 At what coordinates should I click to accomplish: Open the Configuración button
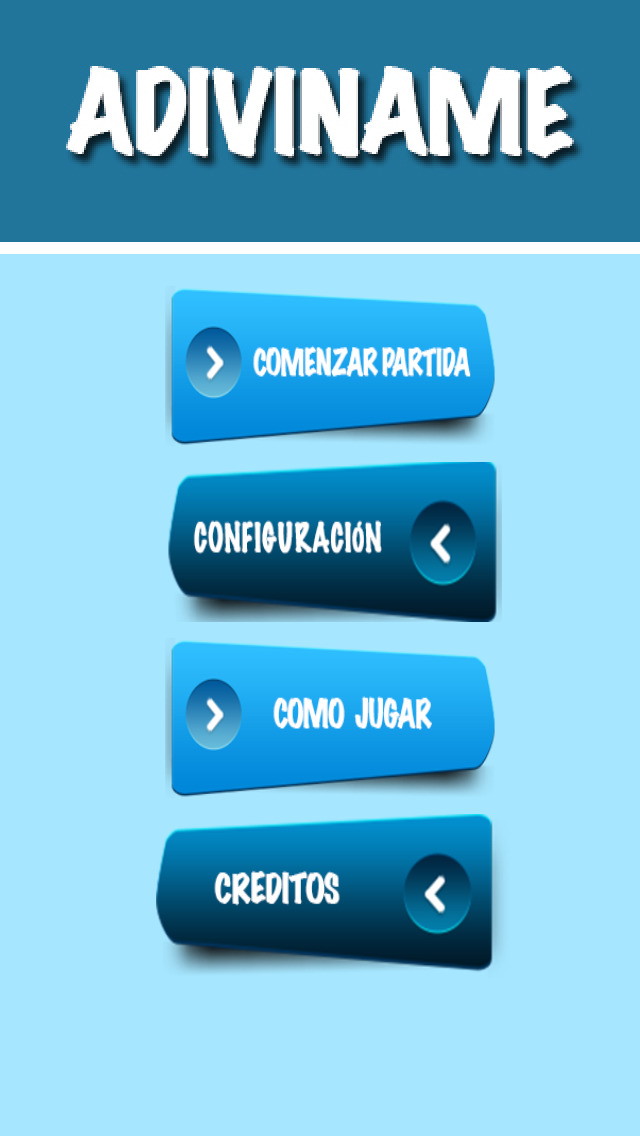point(333,541)
